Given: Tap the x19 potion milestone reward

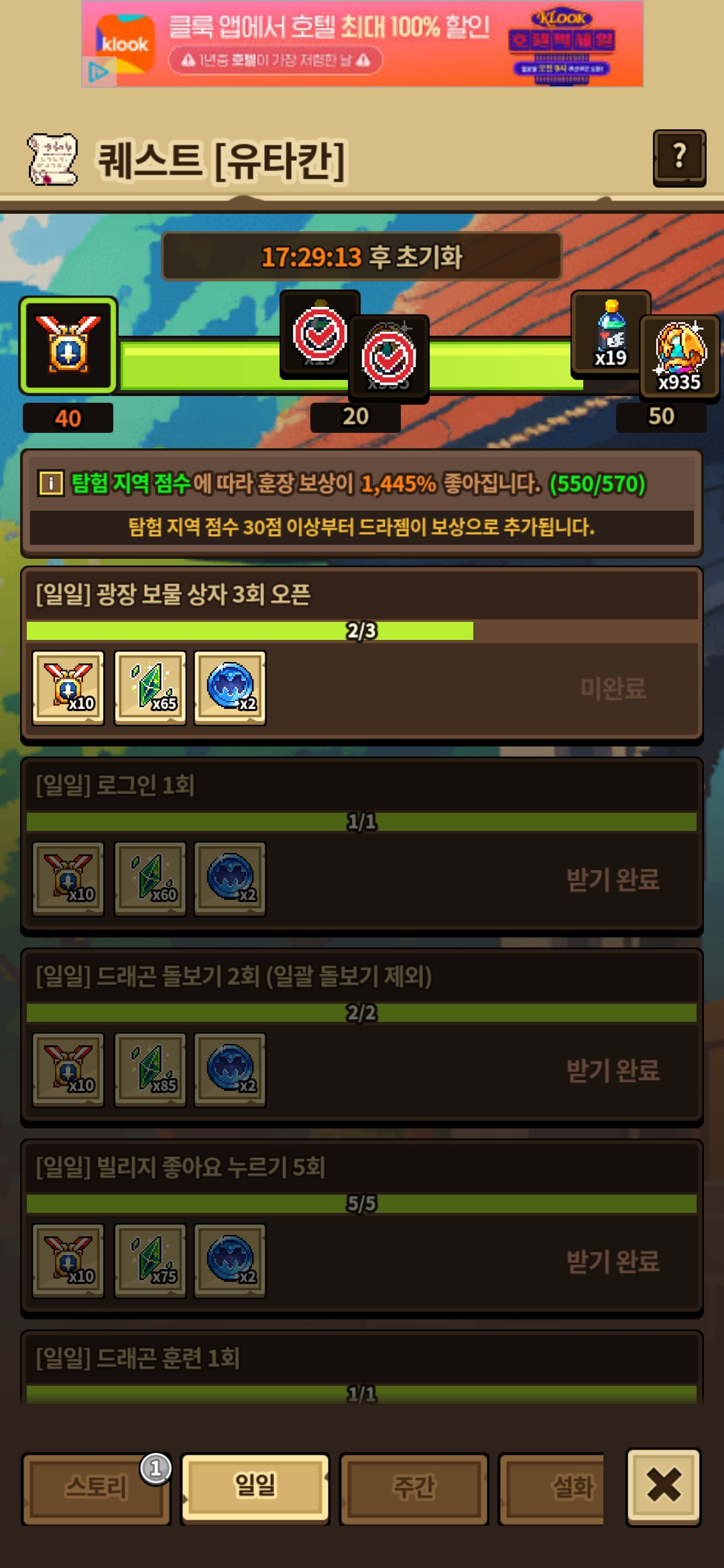Looking at the screenshot, I should click(610, 334).
